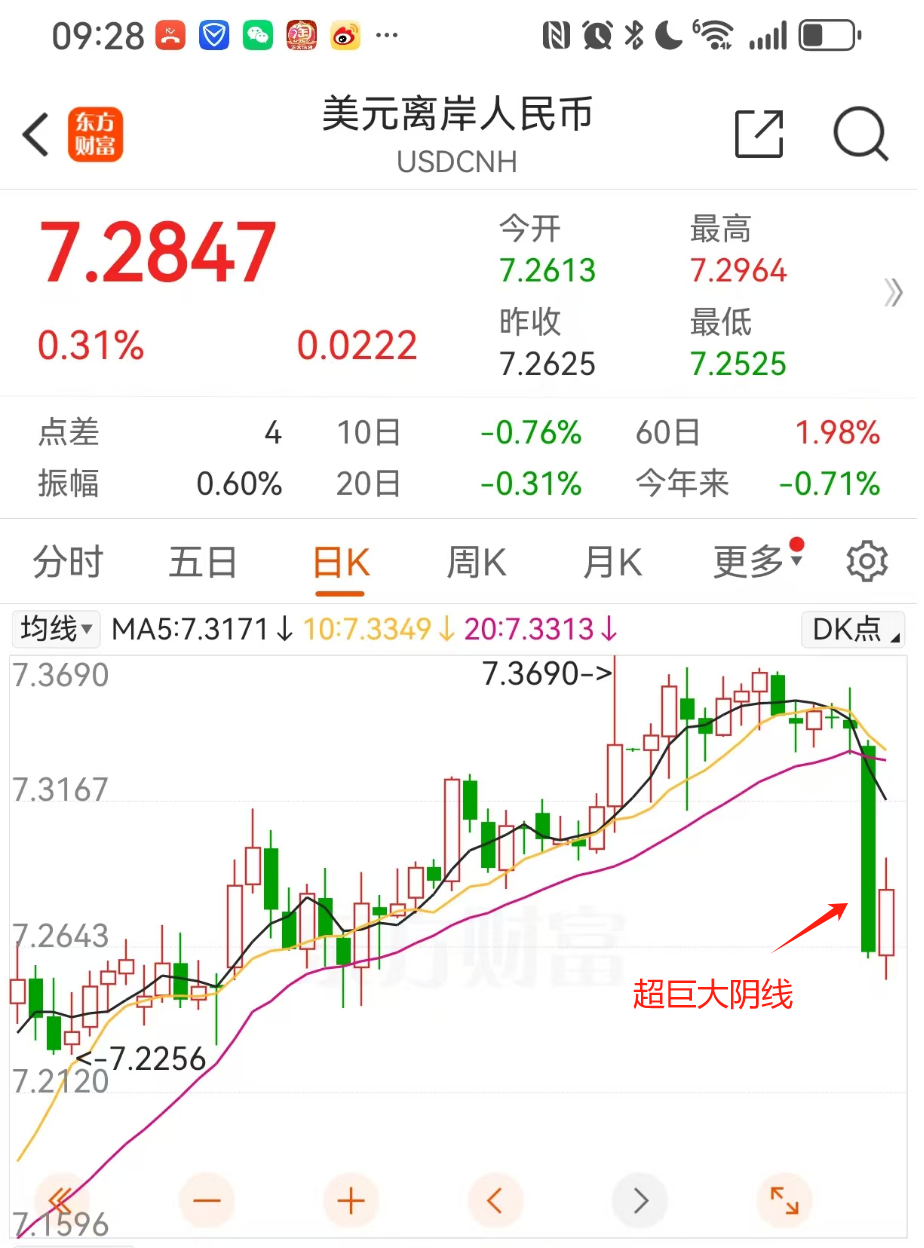Image resolution: width=924 pixels, height=1248 pixels.
Task: Open the 均线 indicator dropdown
Action: 57,629
